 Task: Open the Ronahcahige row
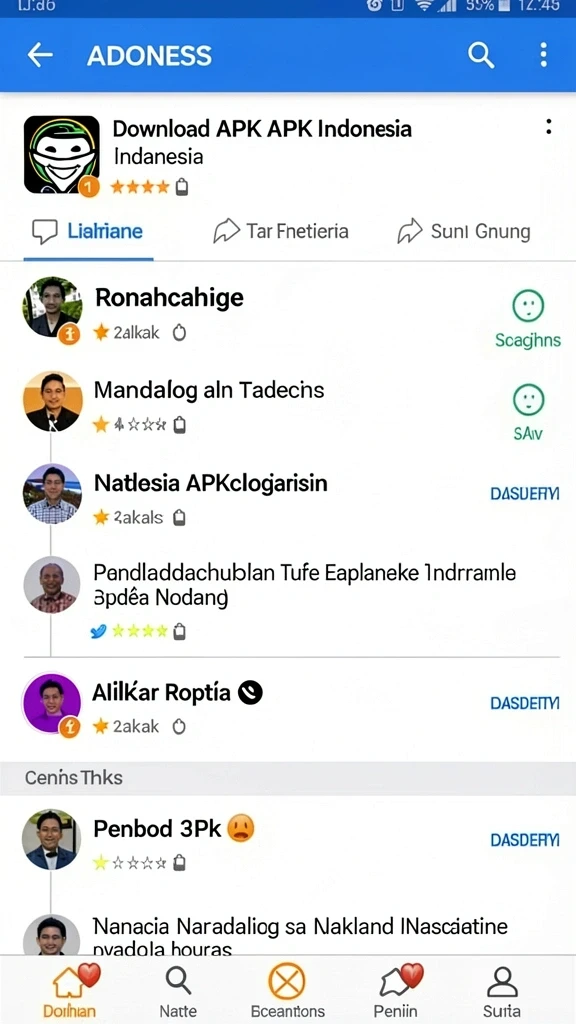click(x=288, y=312)
